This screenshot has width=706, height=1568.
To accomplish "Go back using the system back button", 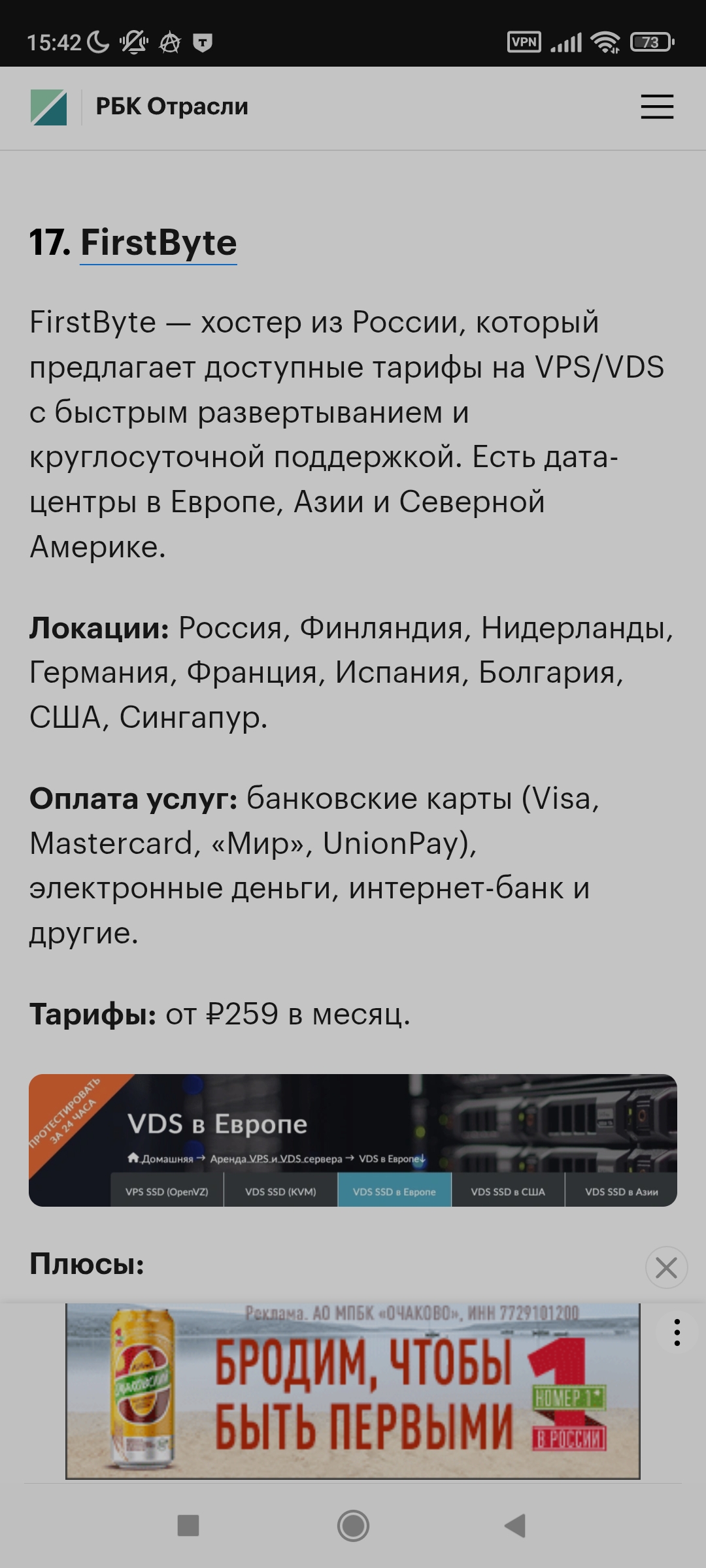I will coord(515,1526).
